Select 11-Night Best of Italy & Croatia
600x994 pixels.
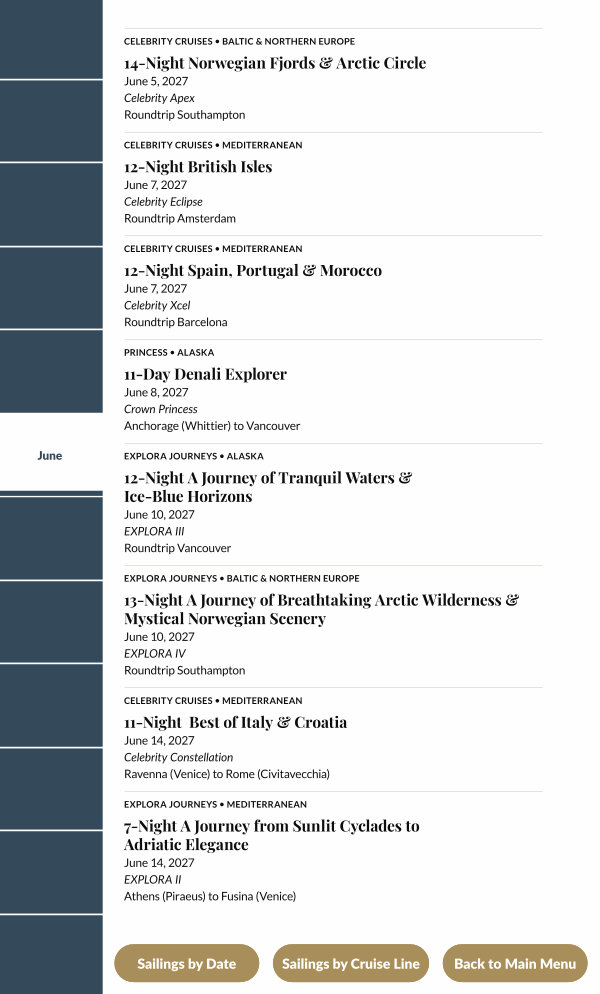click(235, 723)
